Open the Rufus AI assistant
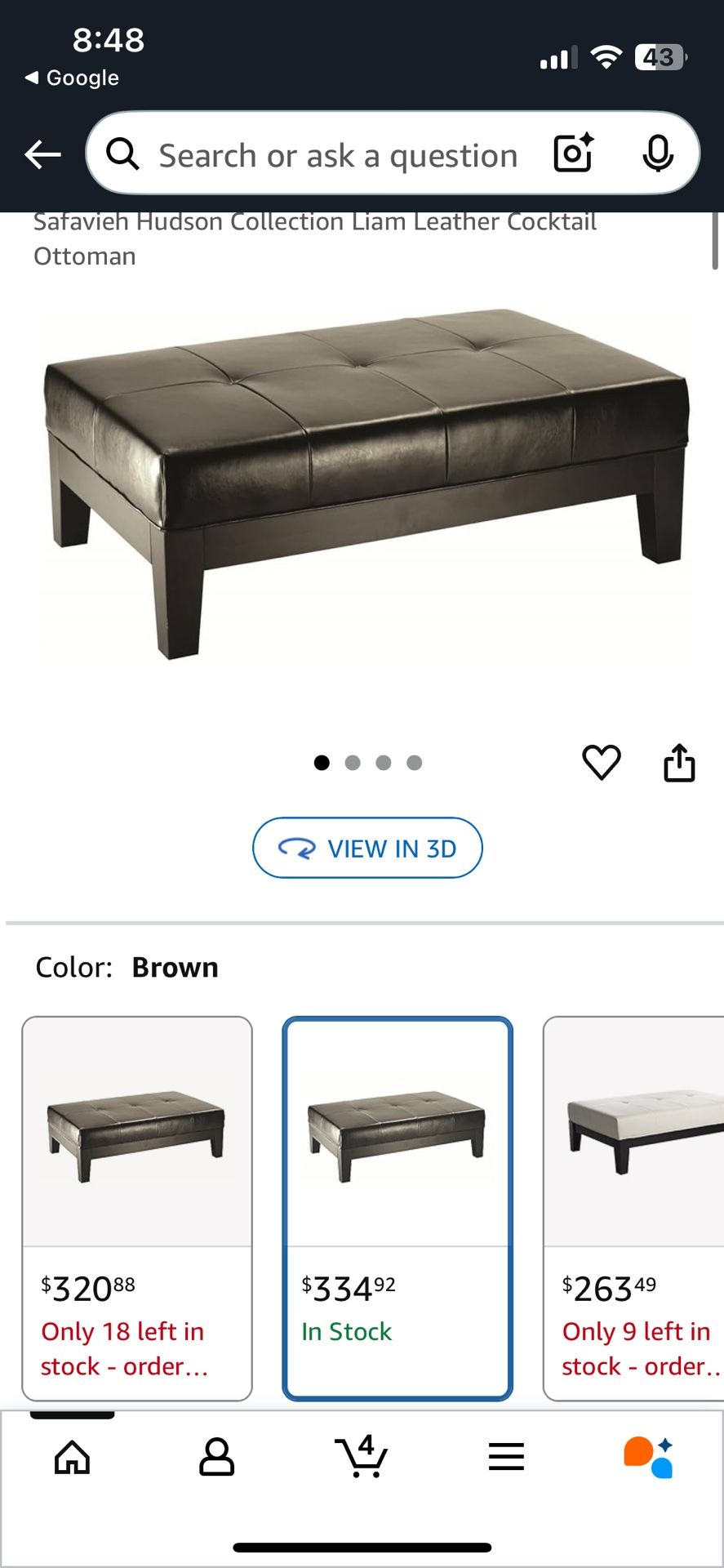The width and height of the screenshot is (724, 1568). (649, 1457)
